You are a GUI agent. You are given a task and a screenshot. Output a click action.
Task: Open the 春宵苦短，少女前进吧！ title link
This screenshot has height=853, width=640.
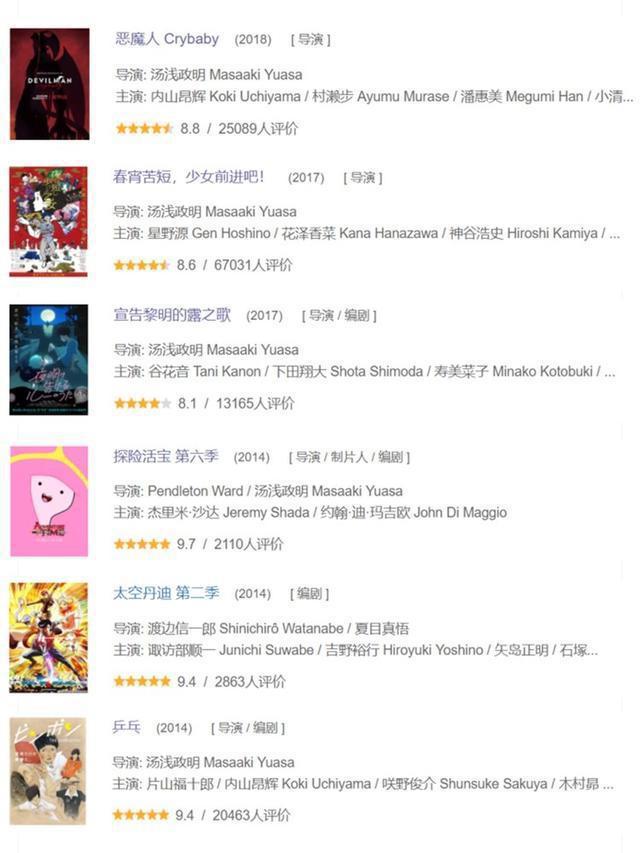189,177
